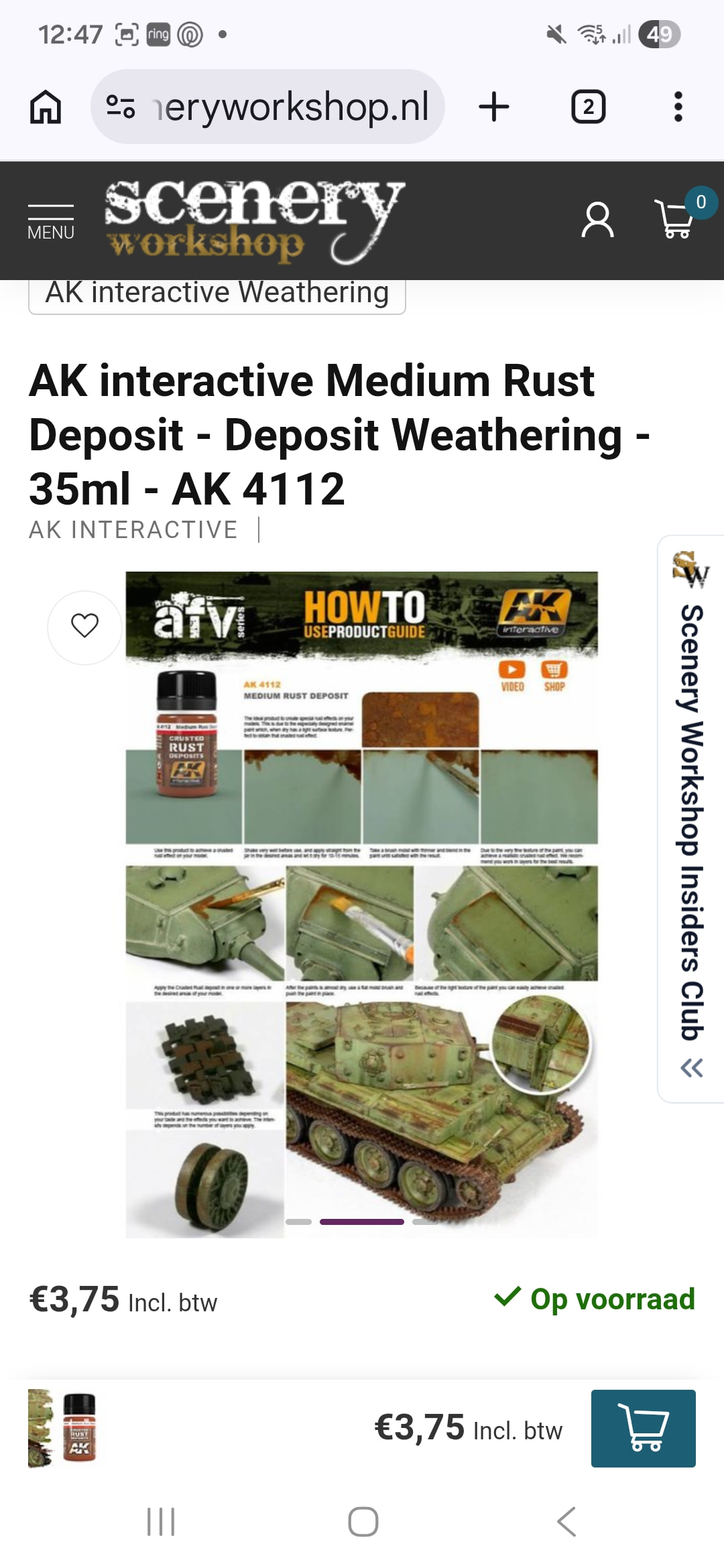Image resolution: width=724 pixels, height=1568 pixels.
Task: Open the user account icon
Action: point(597,220)
